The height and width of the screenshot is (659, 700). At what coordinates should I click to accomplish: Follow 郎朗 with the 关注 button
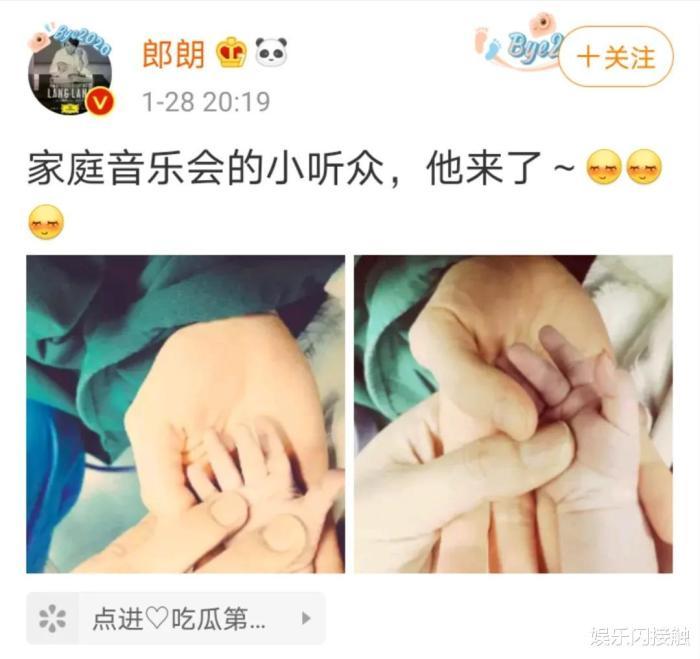click(x=616, y=57)
